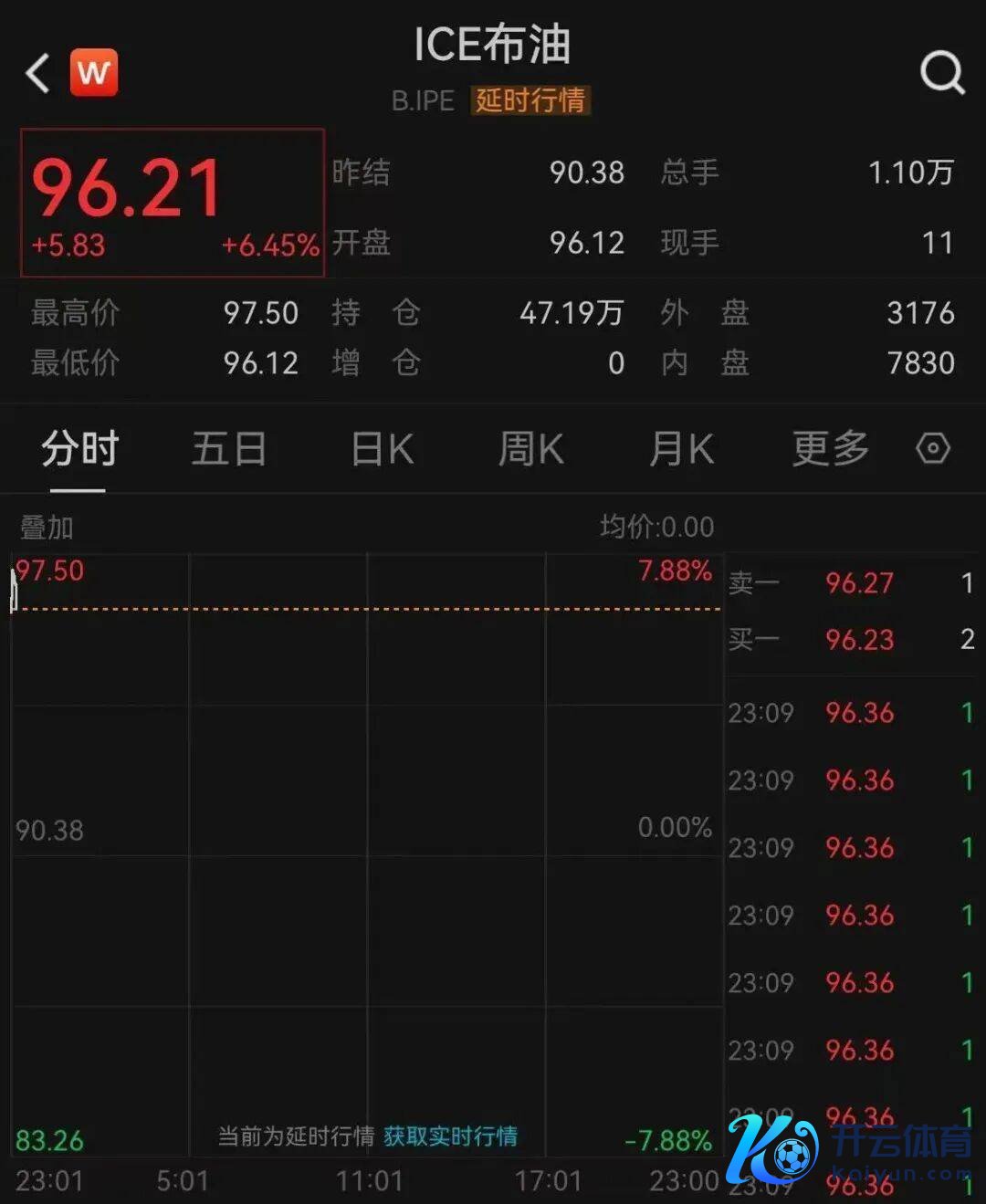Go back using the top-left arrow
This screenshot has height=1204, width=986.
[38, 73]
